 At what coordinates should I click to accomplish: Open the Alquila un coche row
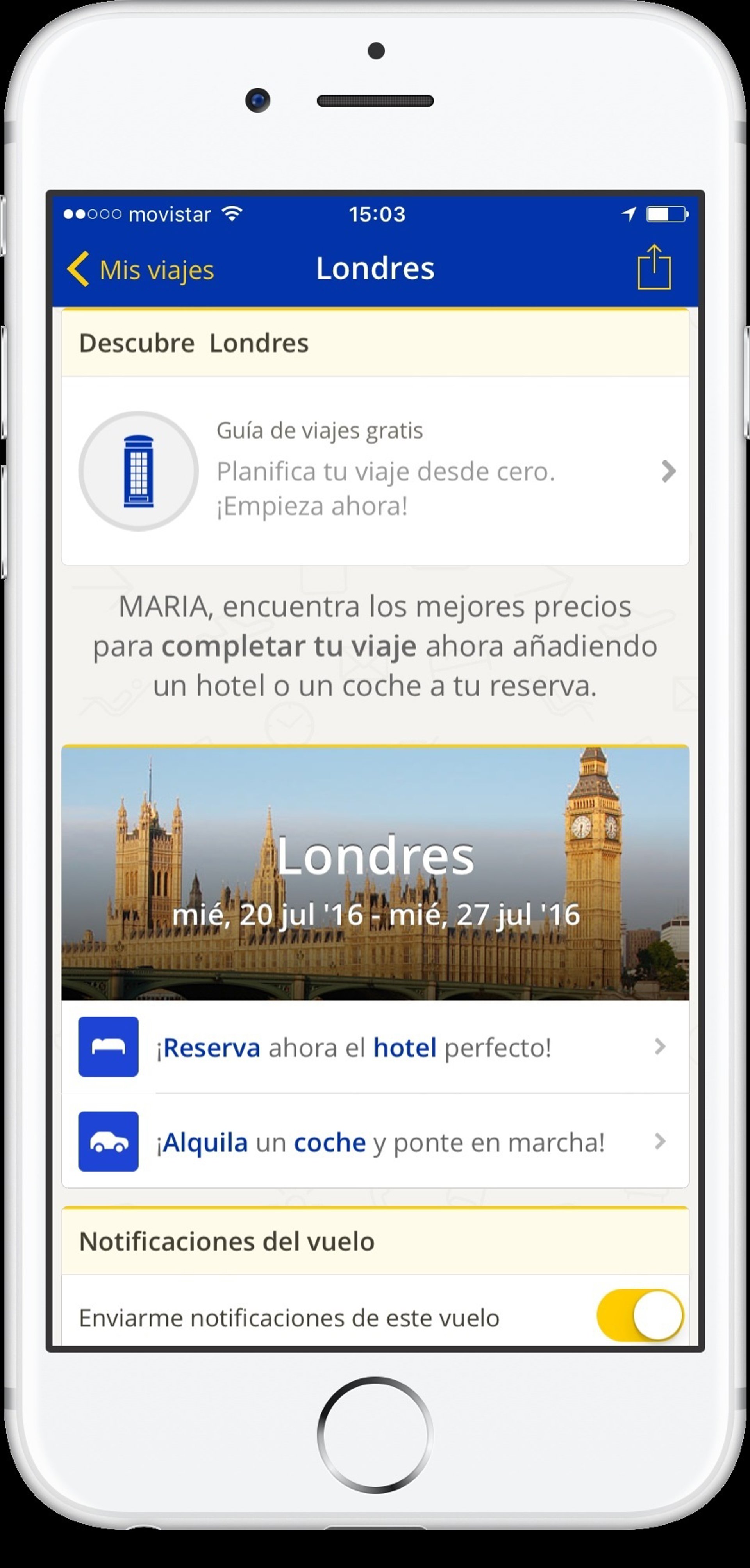point(375,1142)
